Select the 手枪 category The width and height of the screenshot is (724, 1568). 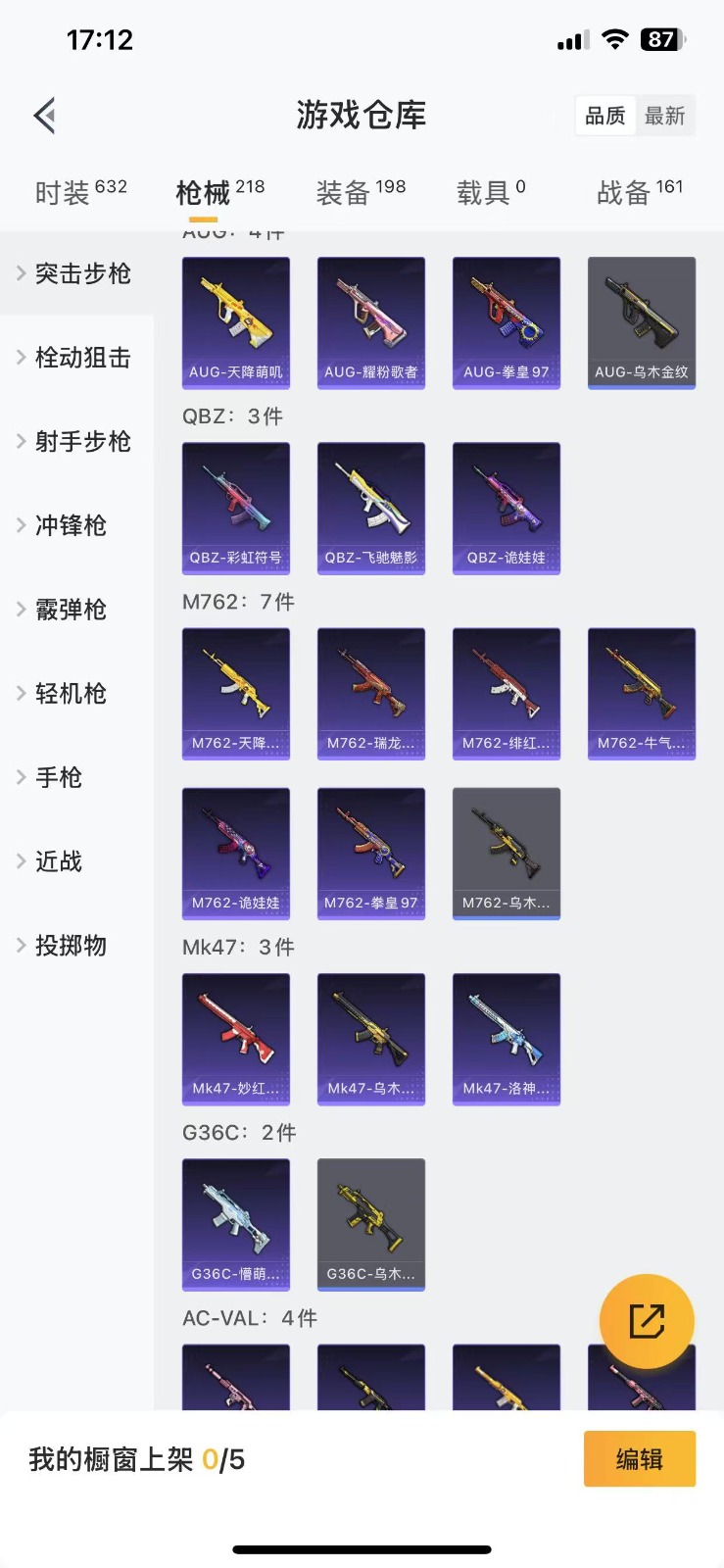pos(59,778)
